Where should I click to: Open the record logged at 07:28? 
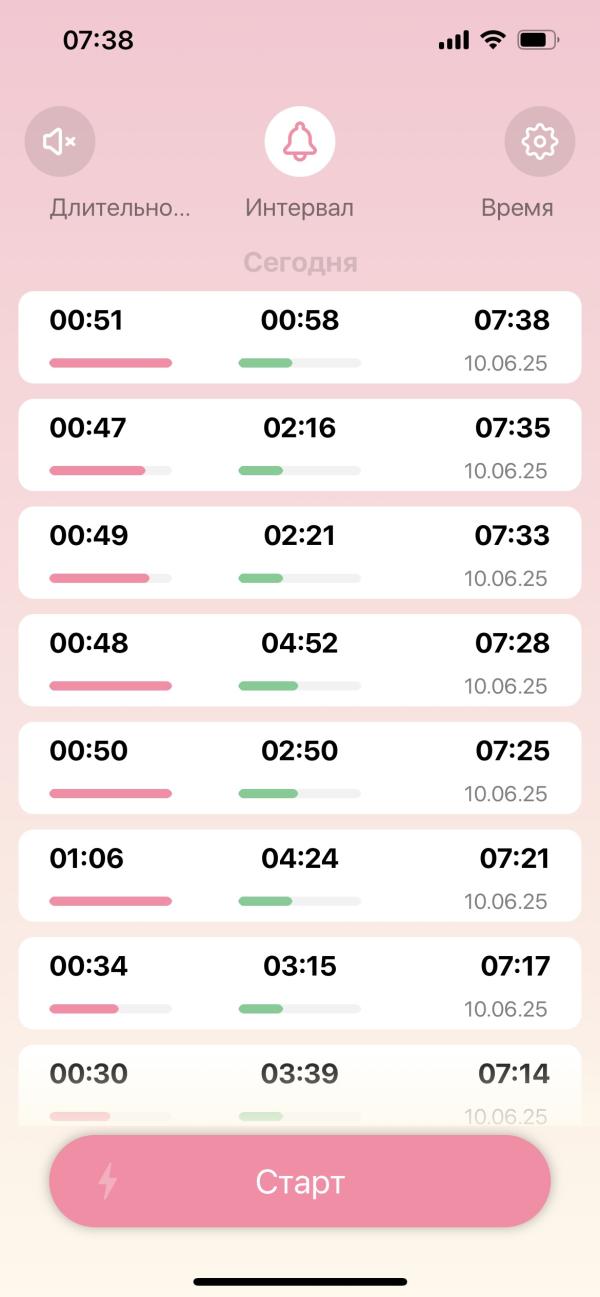tap(300, 660)
